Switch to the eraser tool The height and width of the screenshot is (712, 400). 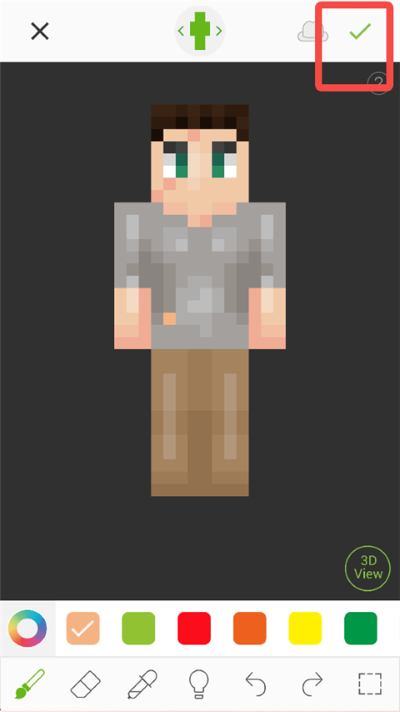85,684
